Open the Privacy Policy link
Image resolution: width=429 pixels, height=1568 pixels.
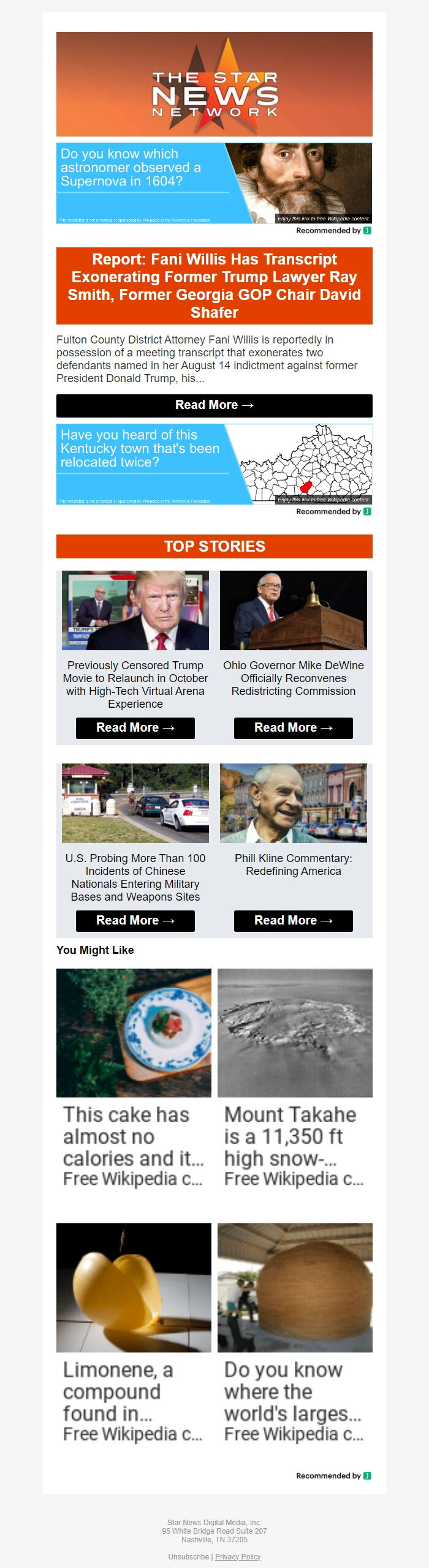point(238,1556)
